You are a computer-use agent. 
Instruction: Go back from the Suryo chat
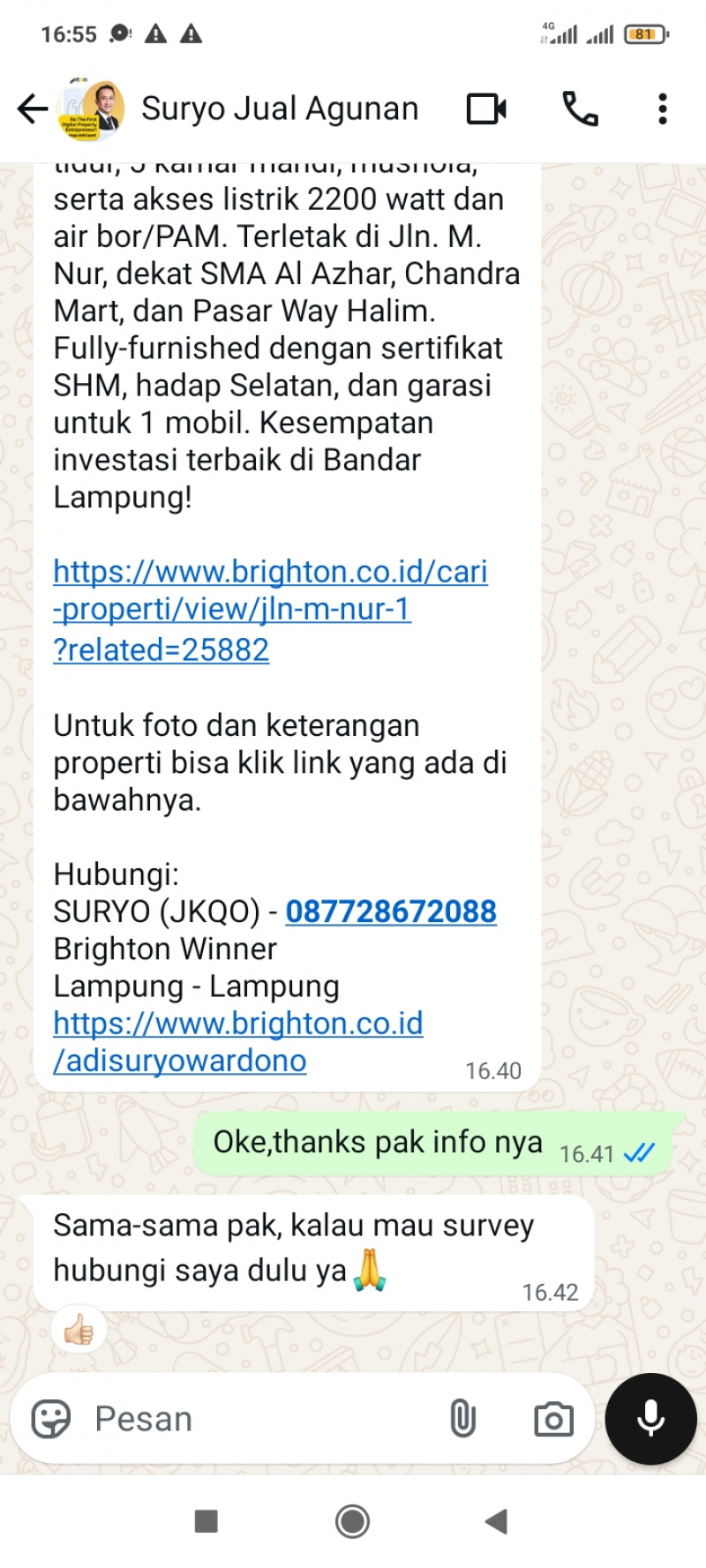(33, 109)
